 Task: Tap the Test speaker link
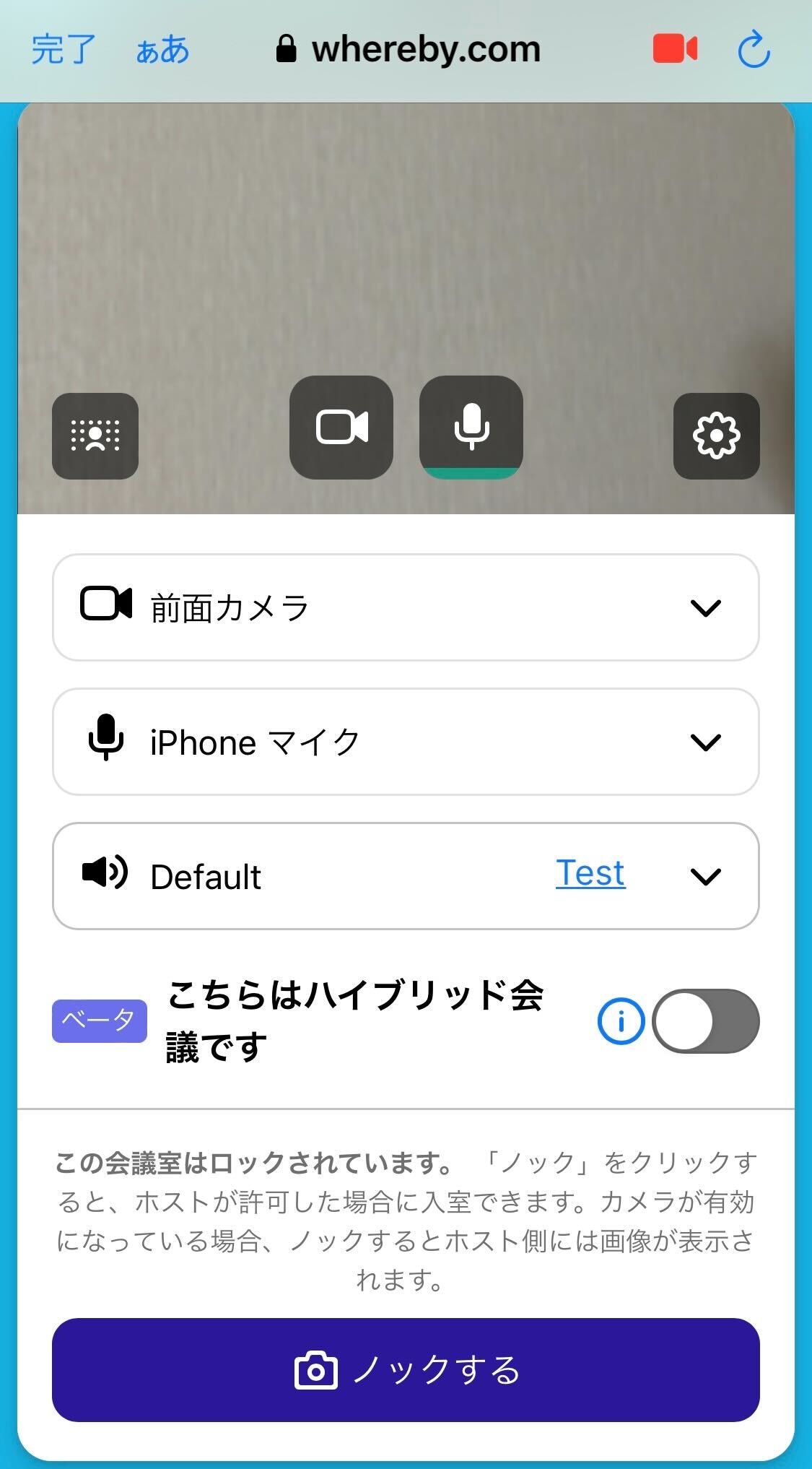pyautogui.click(x=590, y=873)
